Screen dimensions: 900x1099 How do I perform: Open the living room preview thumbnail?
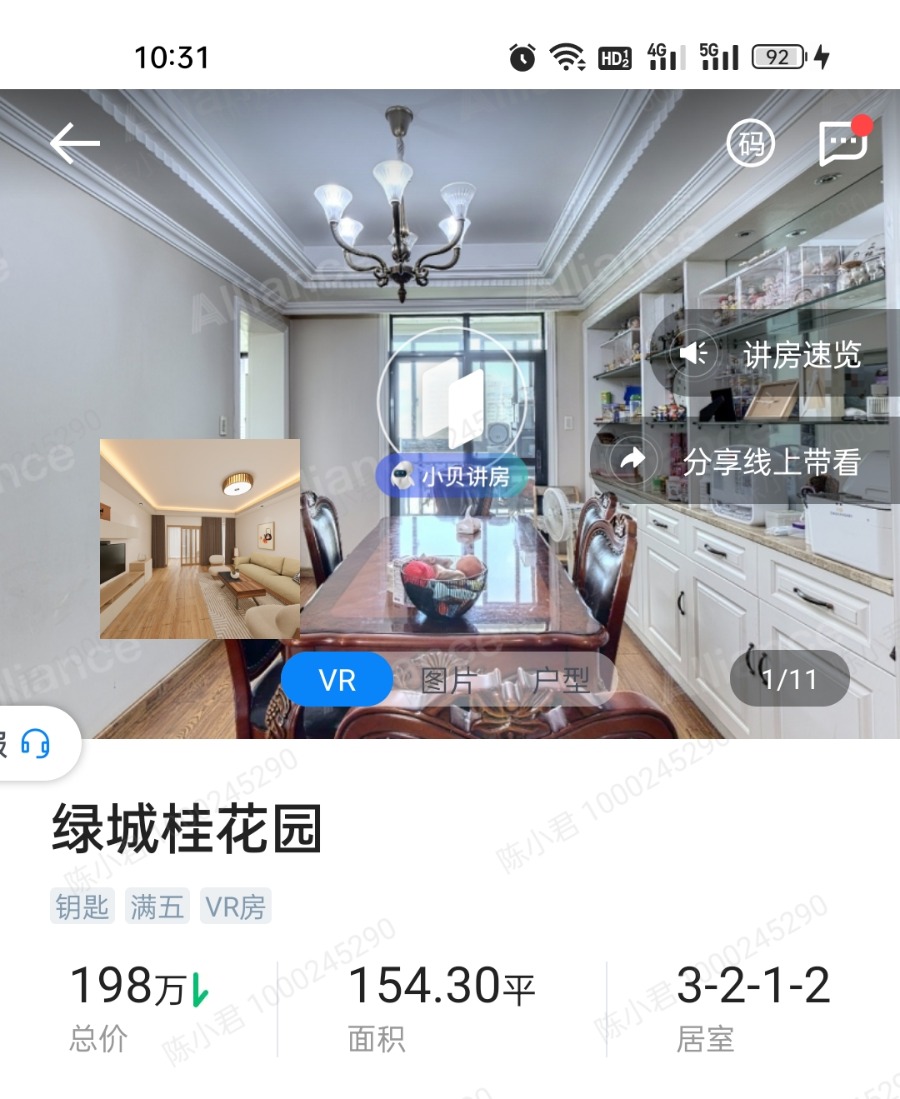(200, 538)
